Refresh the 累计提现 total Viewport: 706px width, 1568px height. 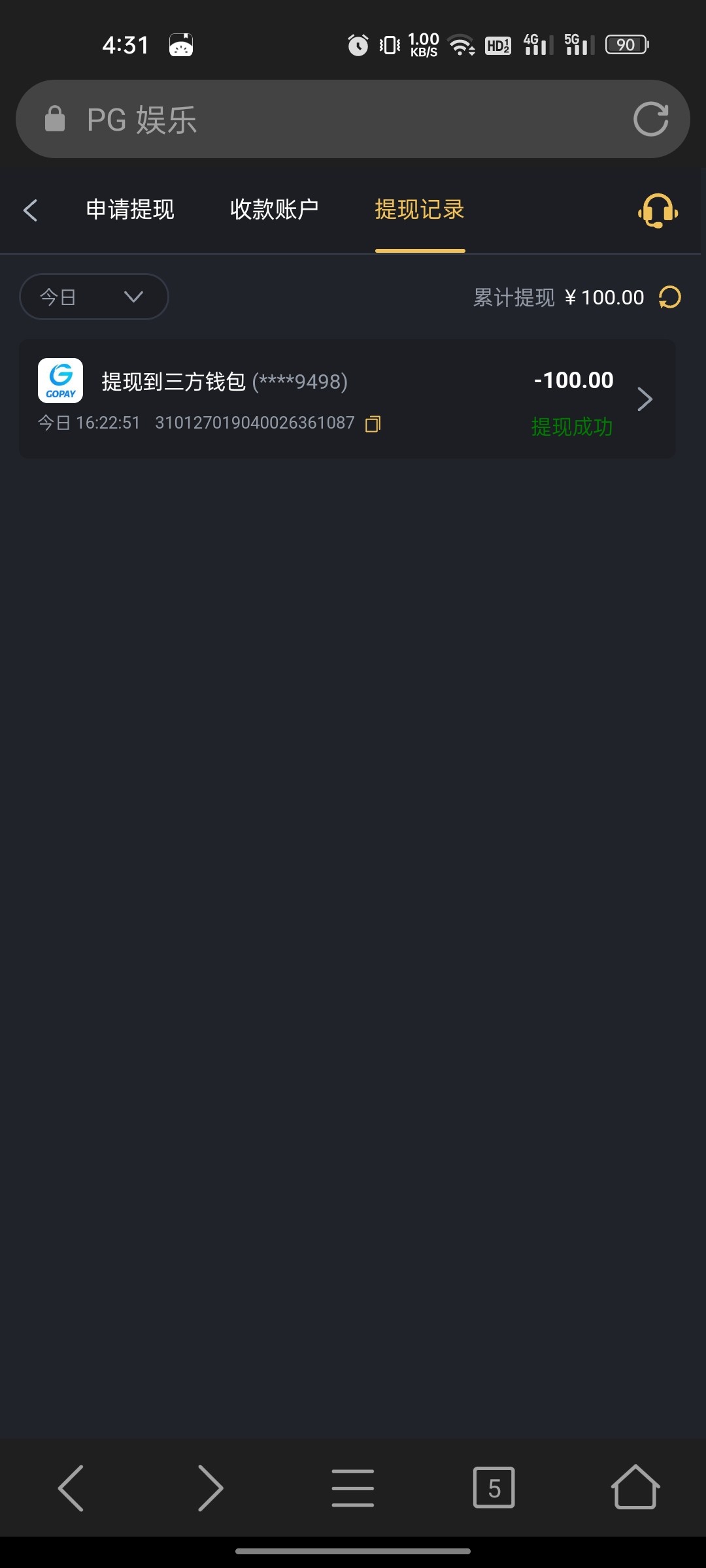point(670,297)
